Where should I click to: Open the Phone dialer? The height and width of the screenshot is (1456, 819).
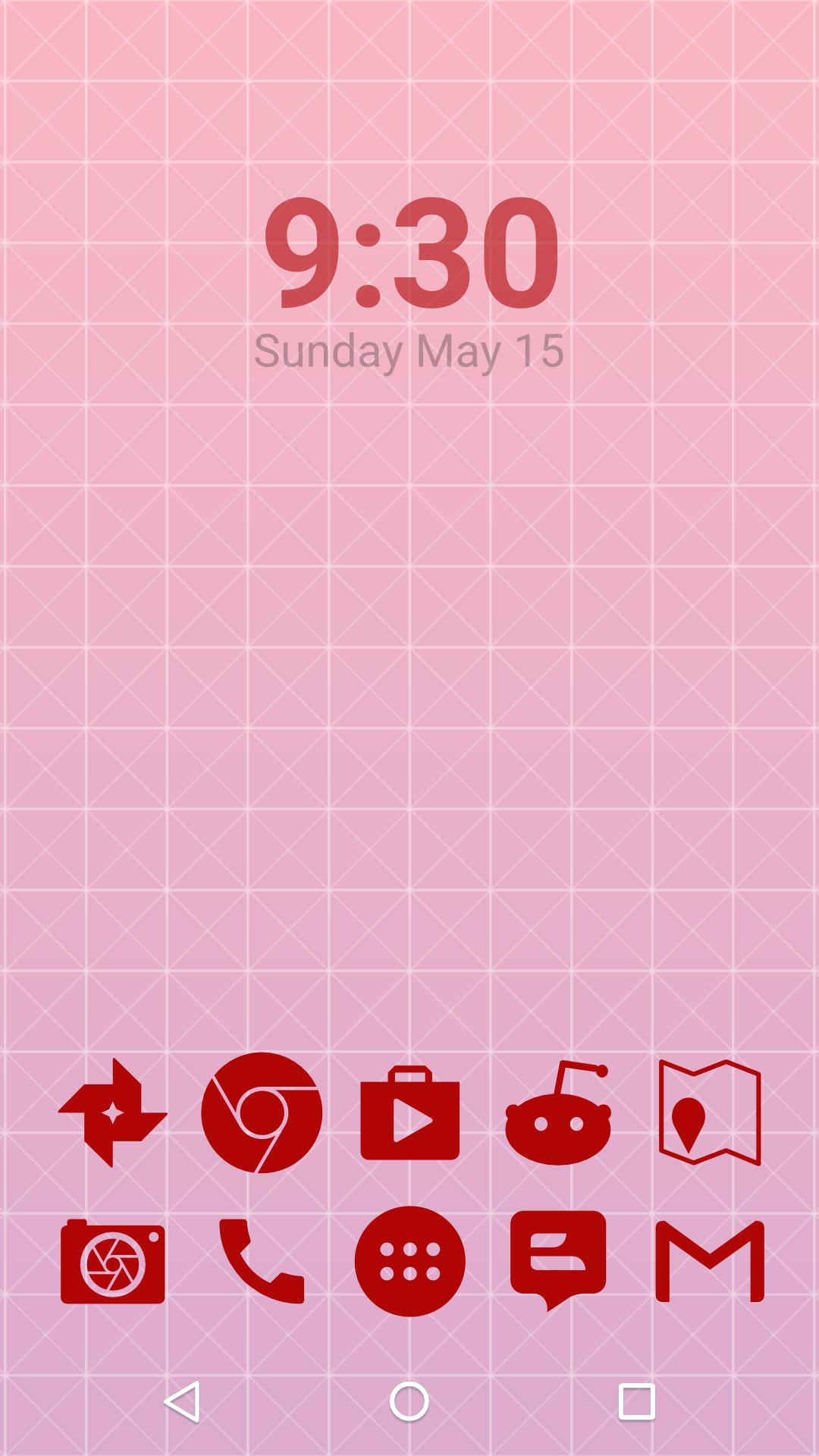tap(261, 1262)
